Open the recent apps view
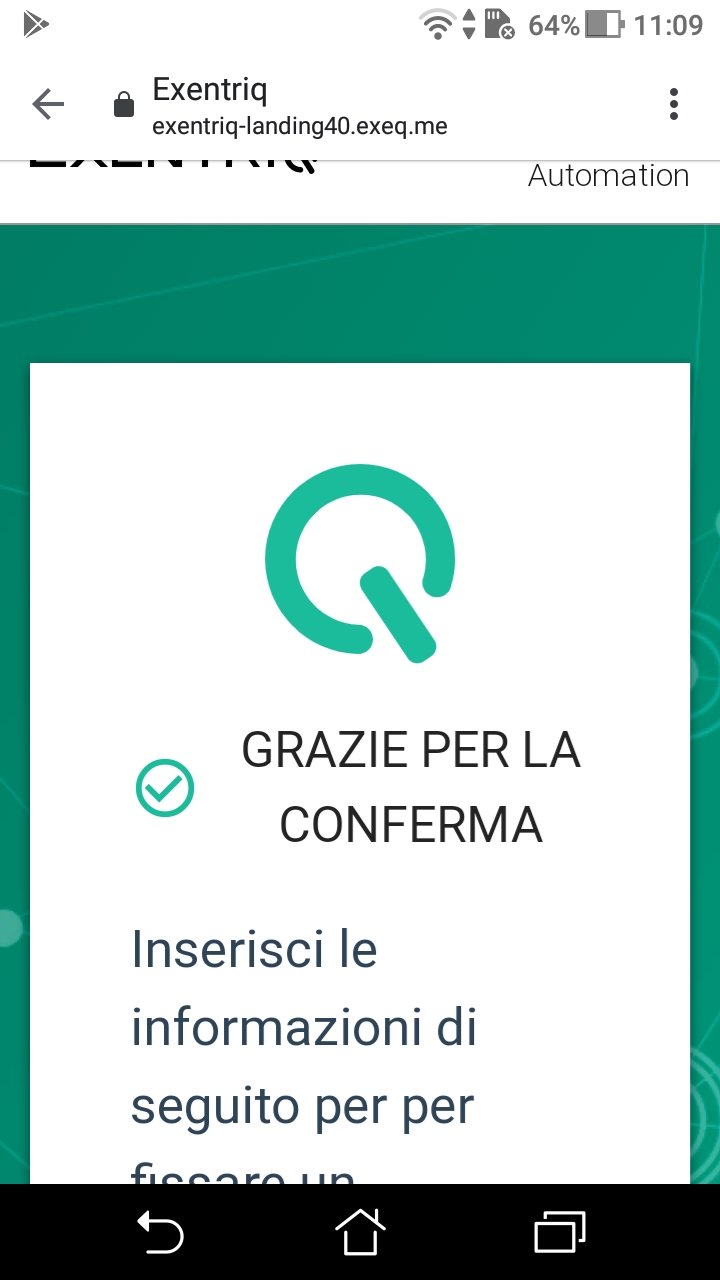This screenshot has width=720, height=1280. point(559,1232)
